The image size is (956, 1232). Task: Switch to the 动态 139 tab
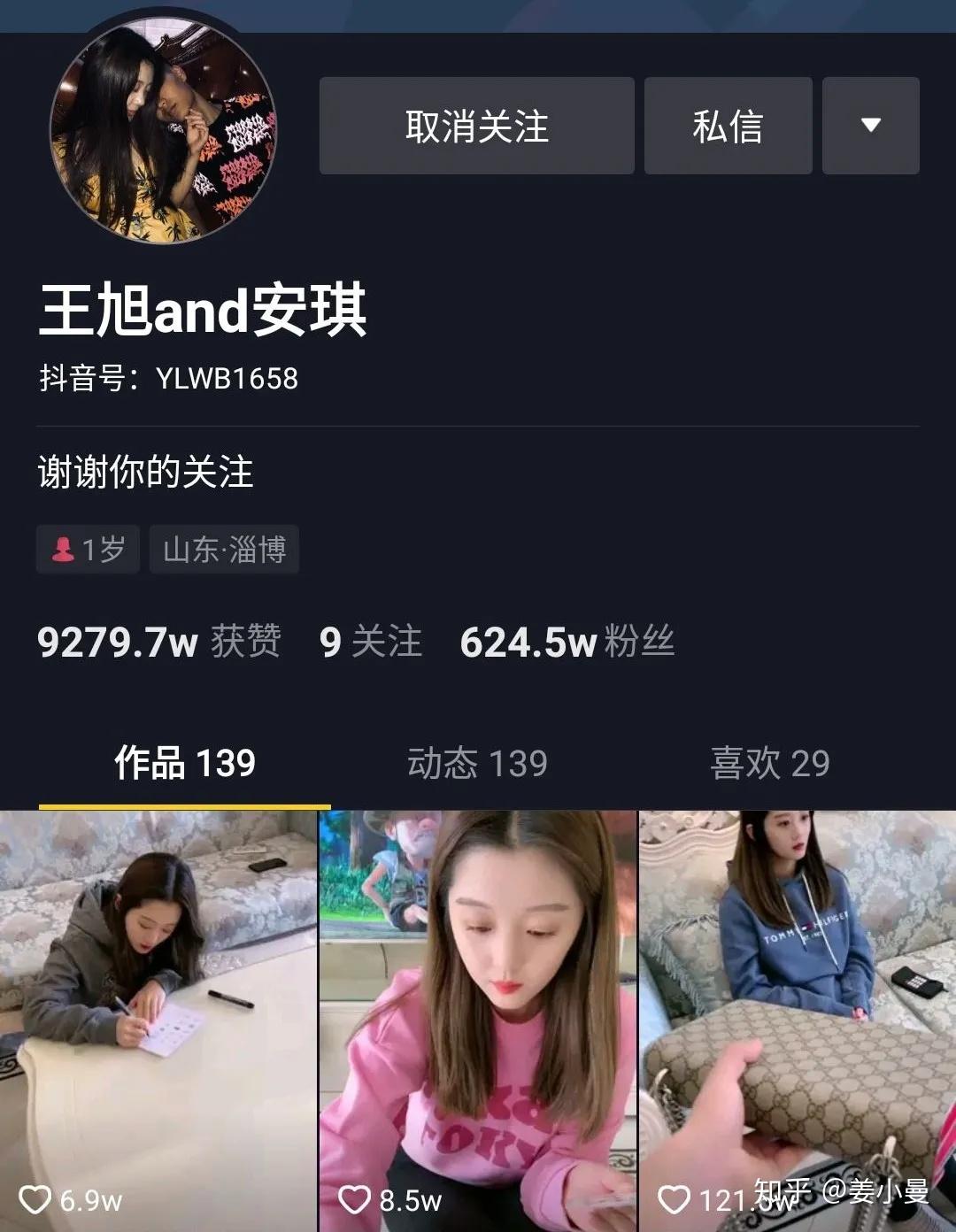[x=478, y=762]
